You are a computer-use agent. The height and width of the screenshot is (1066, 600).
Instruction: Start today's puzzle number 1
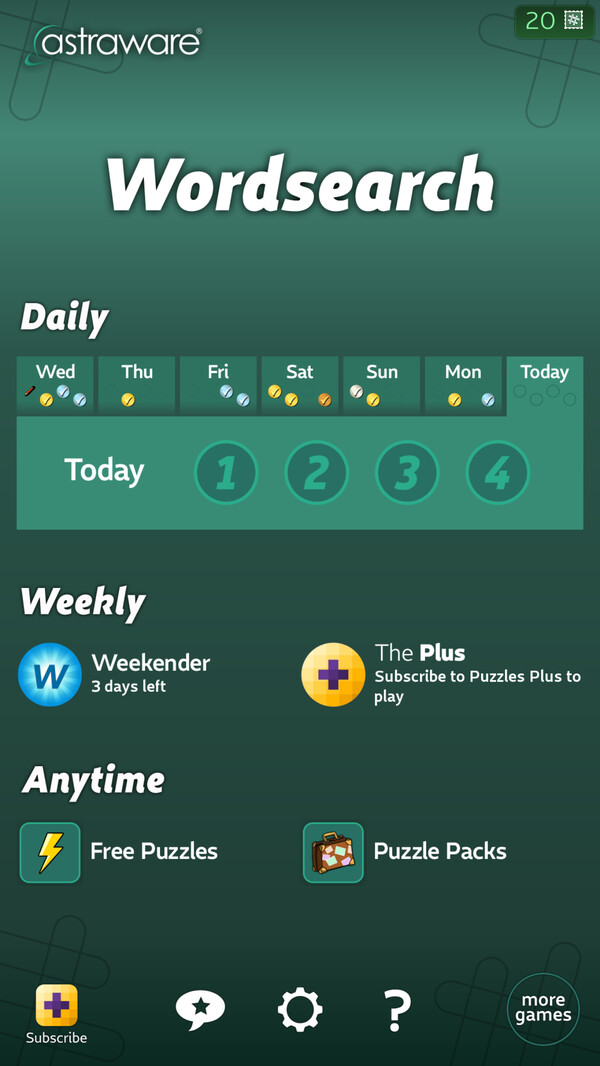click(226, 473)
